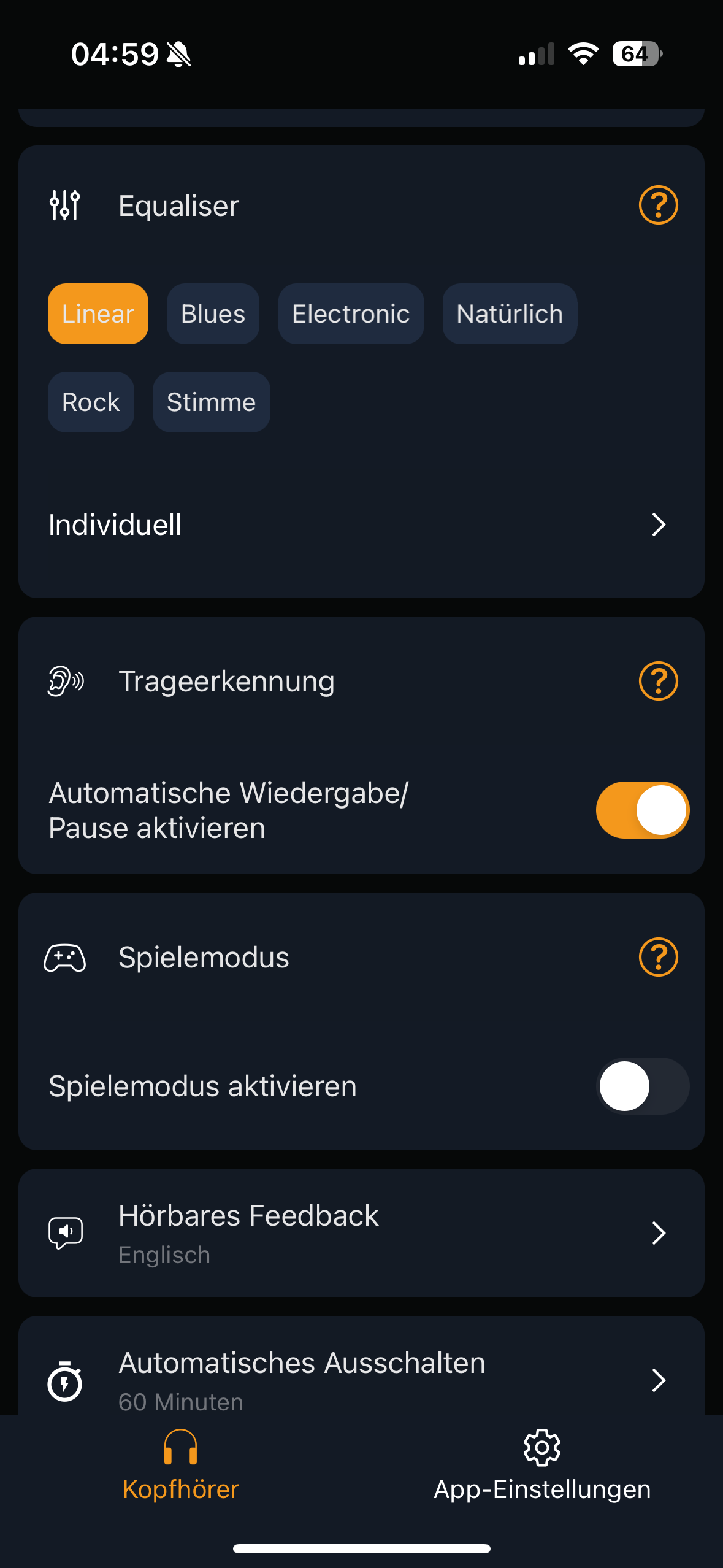Apply the Rock equaliser preset

tap(91, 402)
